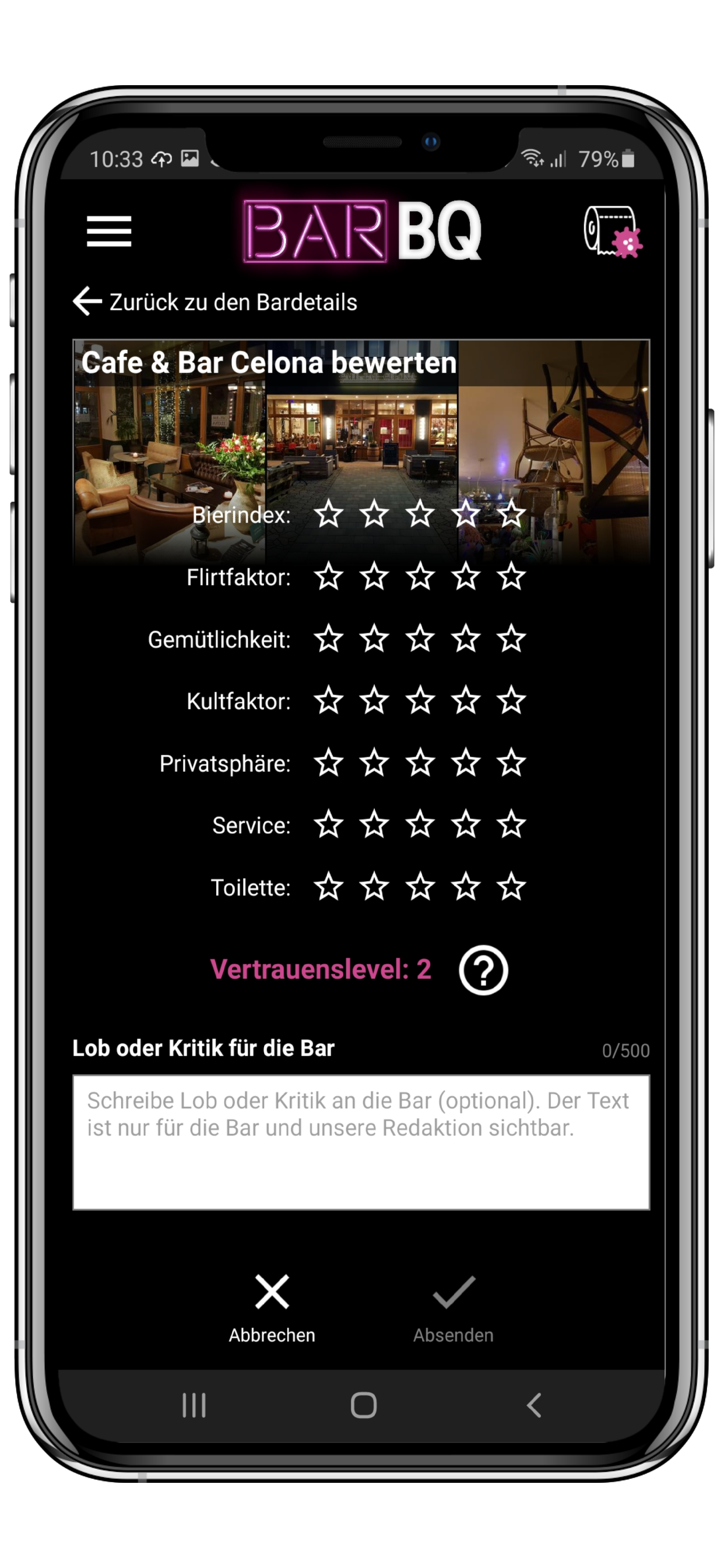Set the Service rating to full stars
Screen dimensions: 724x1568
(511, 825)
